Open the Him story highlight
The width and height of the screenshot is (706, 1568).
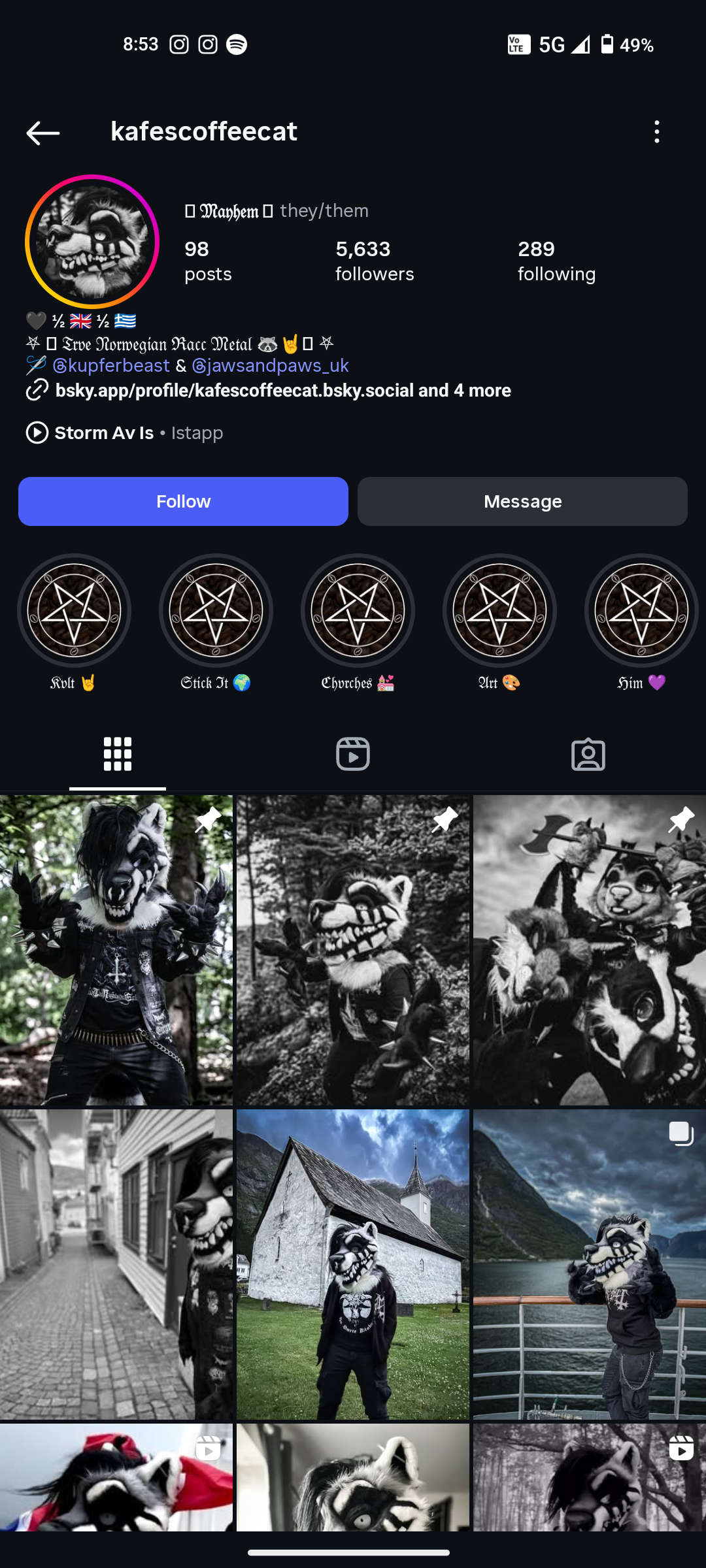pyautogui.click(x=641, y=624)
